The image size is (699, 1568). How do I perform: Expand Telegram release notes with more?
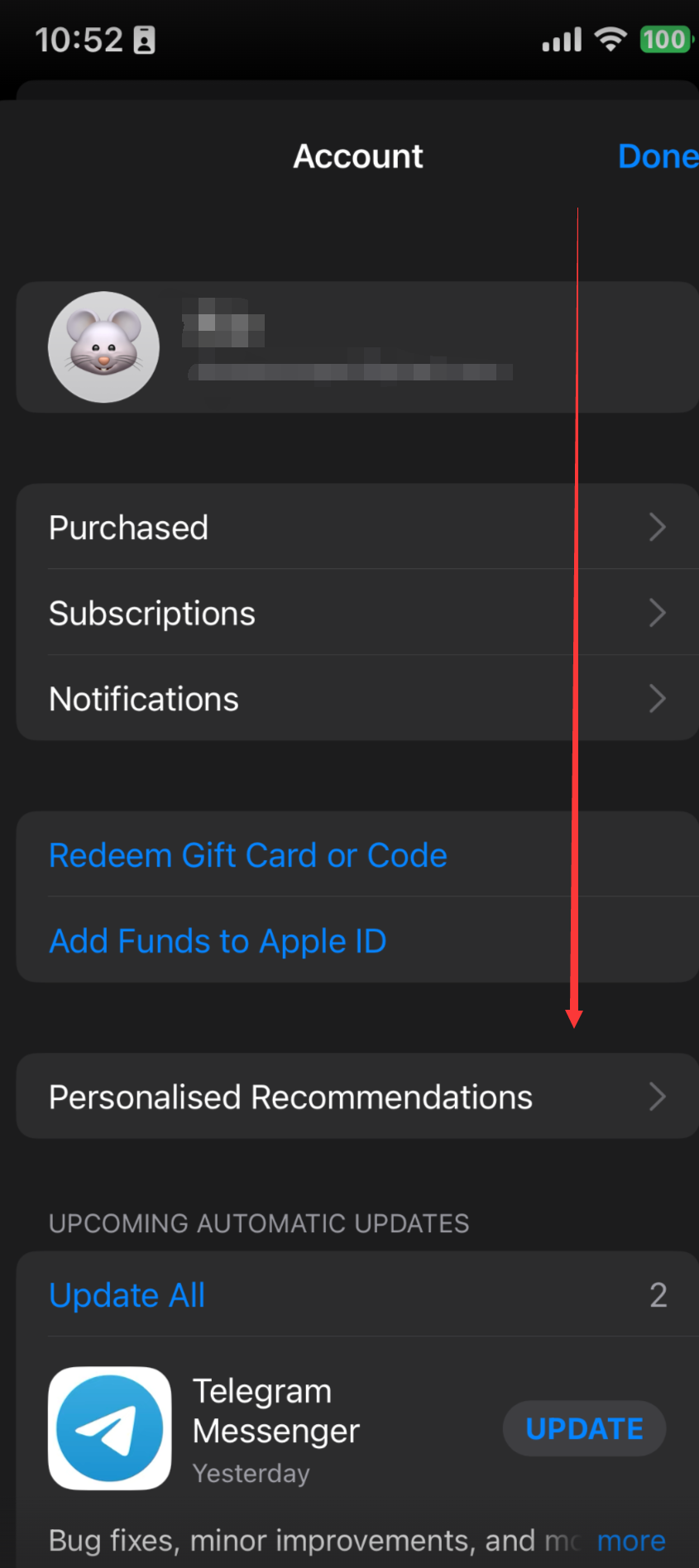[630, 1541]
